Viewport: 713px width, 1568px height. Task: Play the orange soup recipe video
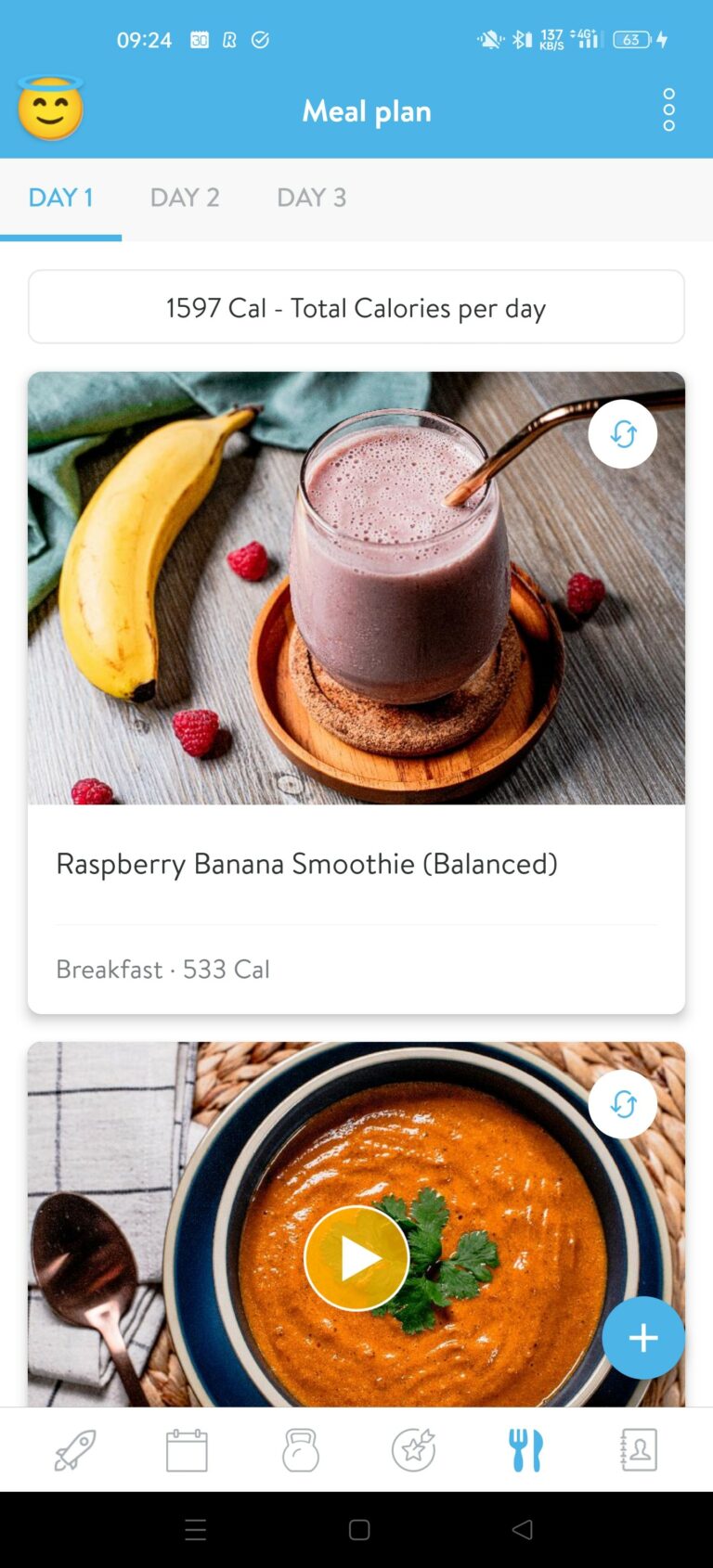(x=356, y=1258)
